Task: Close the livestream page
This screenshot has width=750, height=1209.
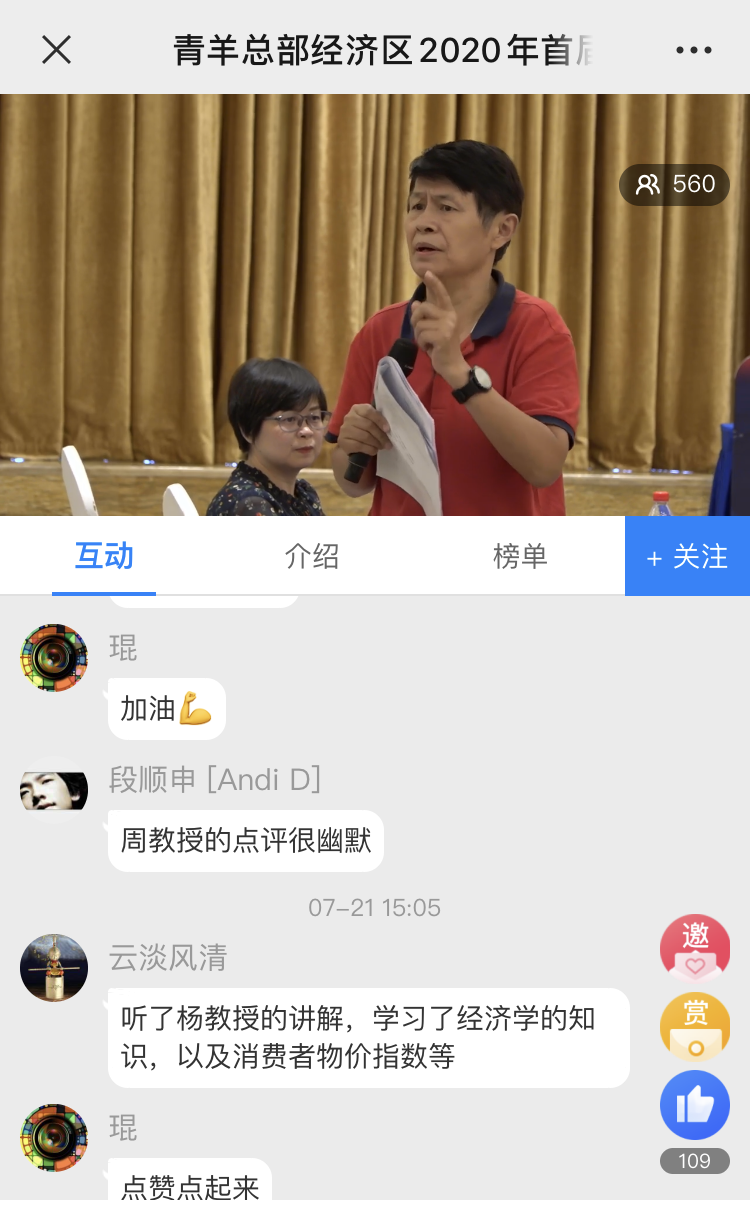Action: point(57,49)
